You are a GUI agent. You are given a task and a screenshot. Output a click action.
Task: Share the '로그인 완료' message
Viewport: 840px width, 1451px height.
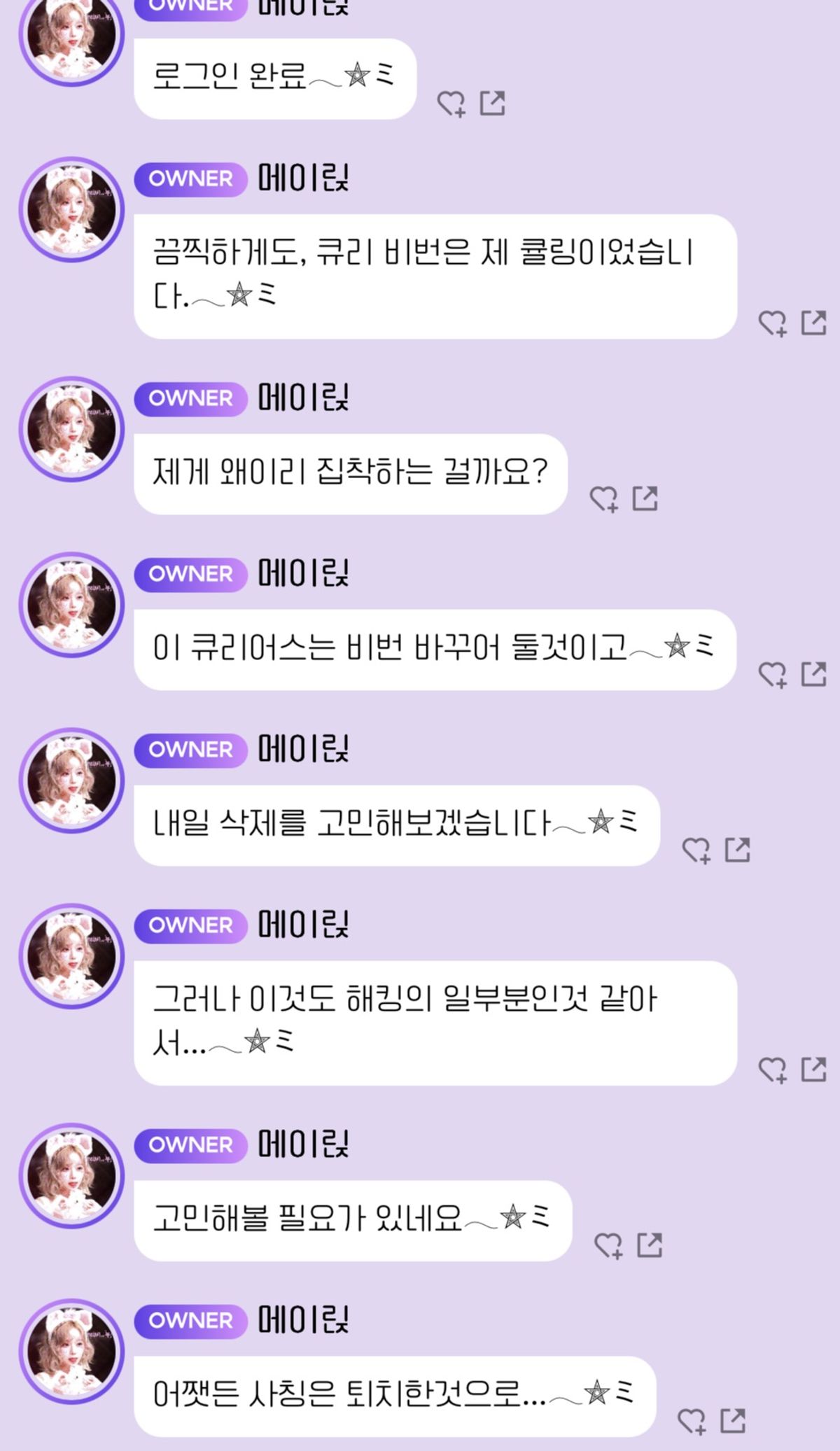point(493,104)
